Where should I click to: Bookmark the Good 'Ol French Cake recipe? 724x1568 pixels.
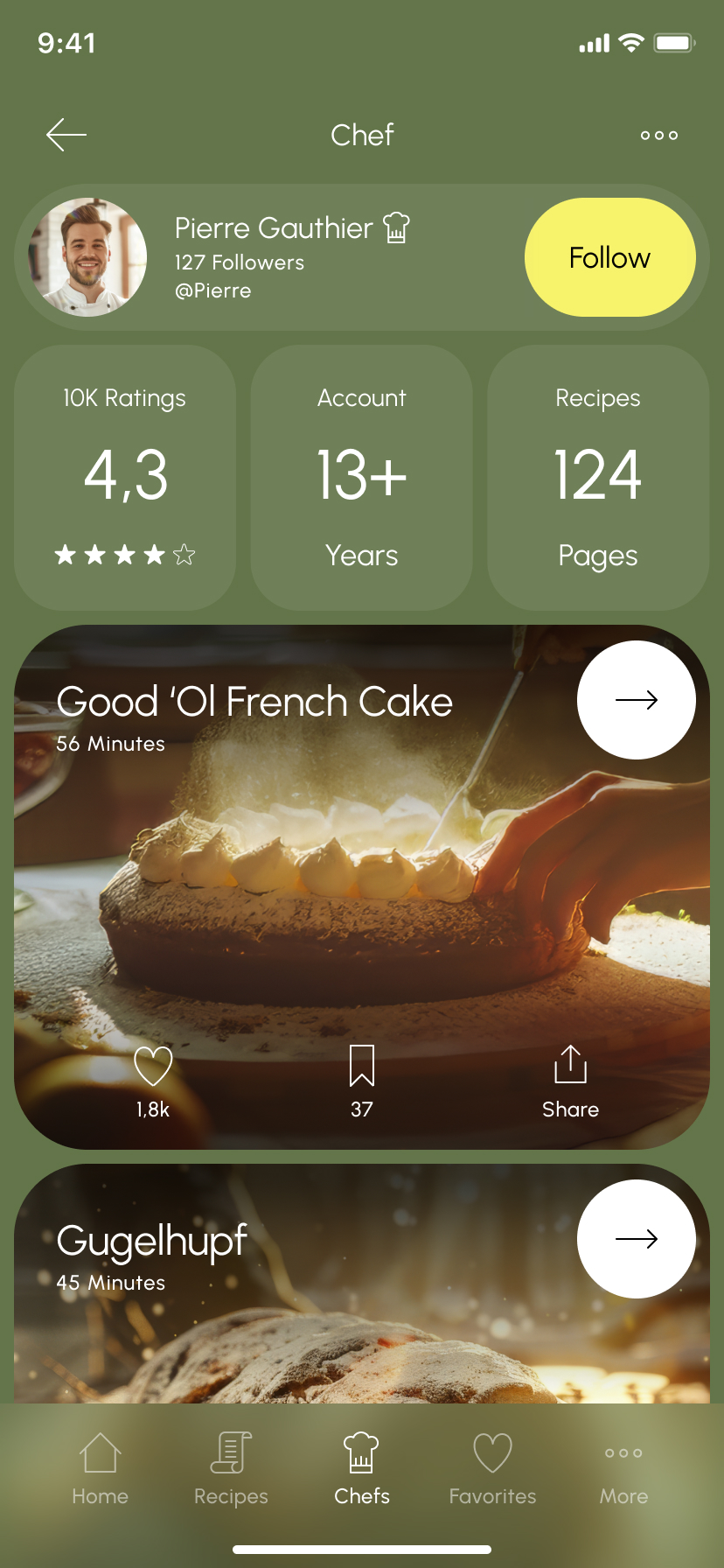(x=362, y=1067)
